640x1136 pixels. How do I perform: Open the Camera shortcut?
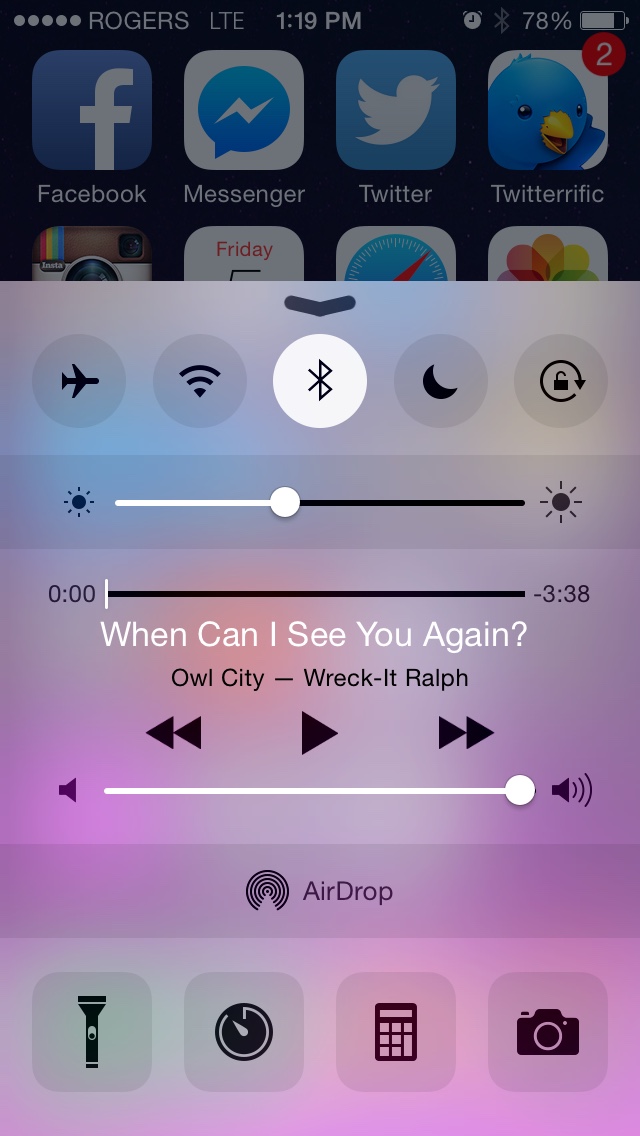[548, 1031]
